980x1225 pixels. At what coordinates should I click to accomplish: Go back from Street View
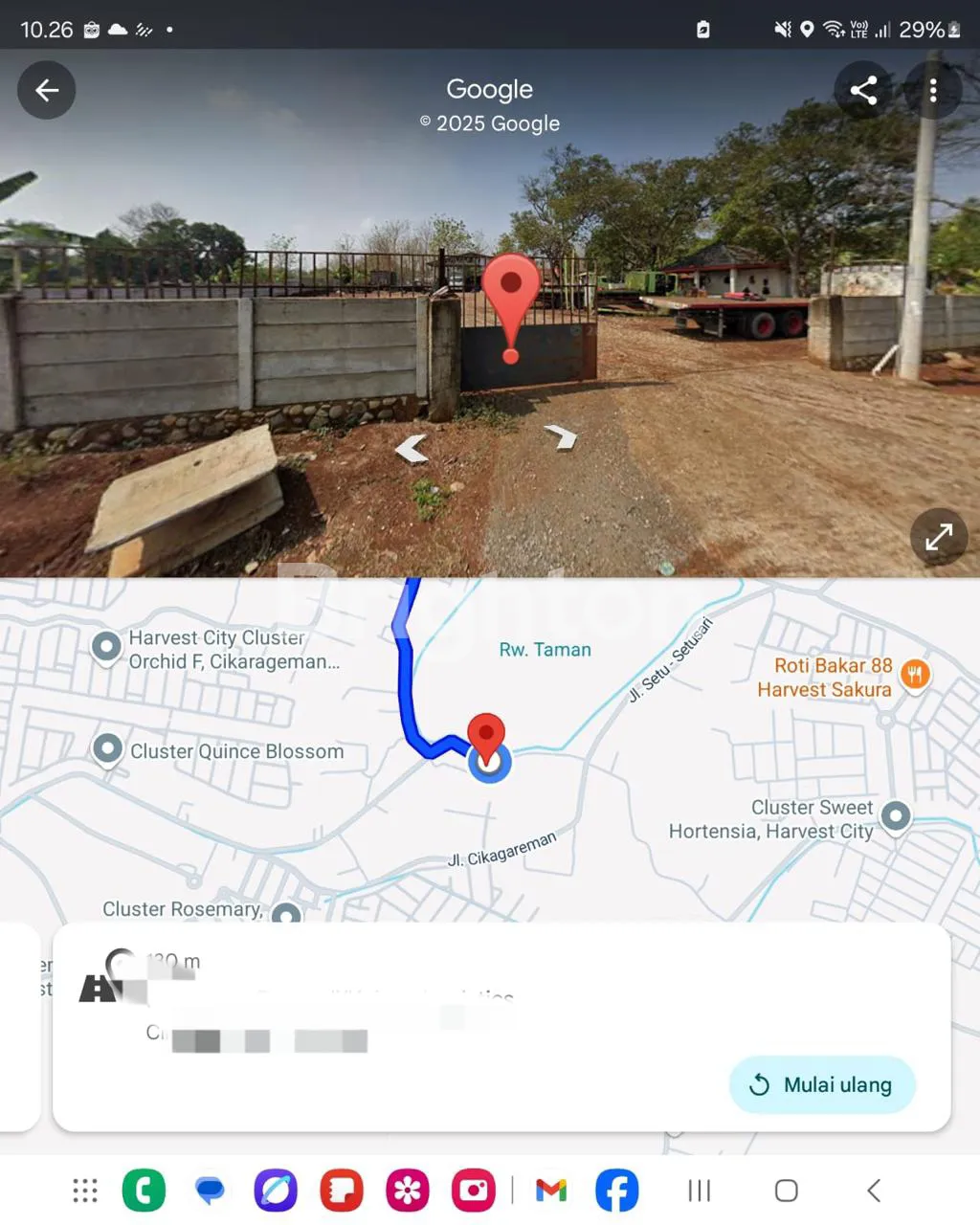(46, 90)
